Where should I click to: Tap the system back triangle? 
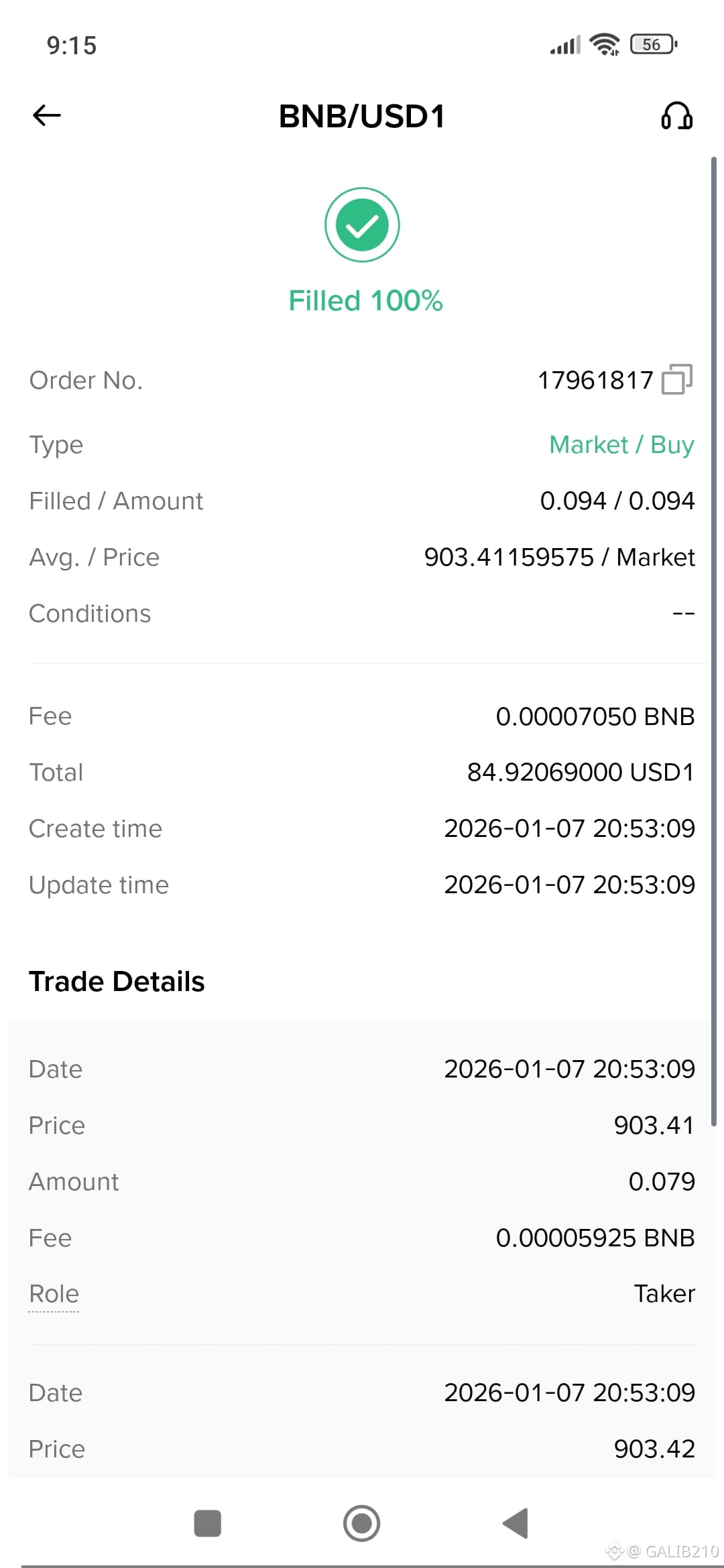point(516,1523)
